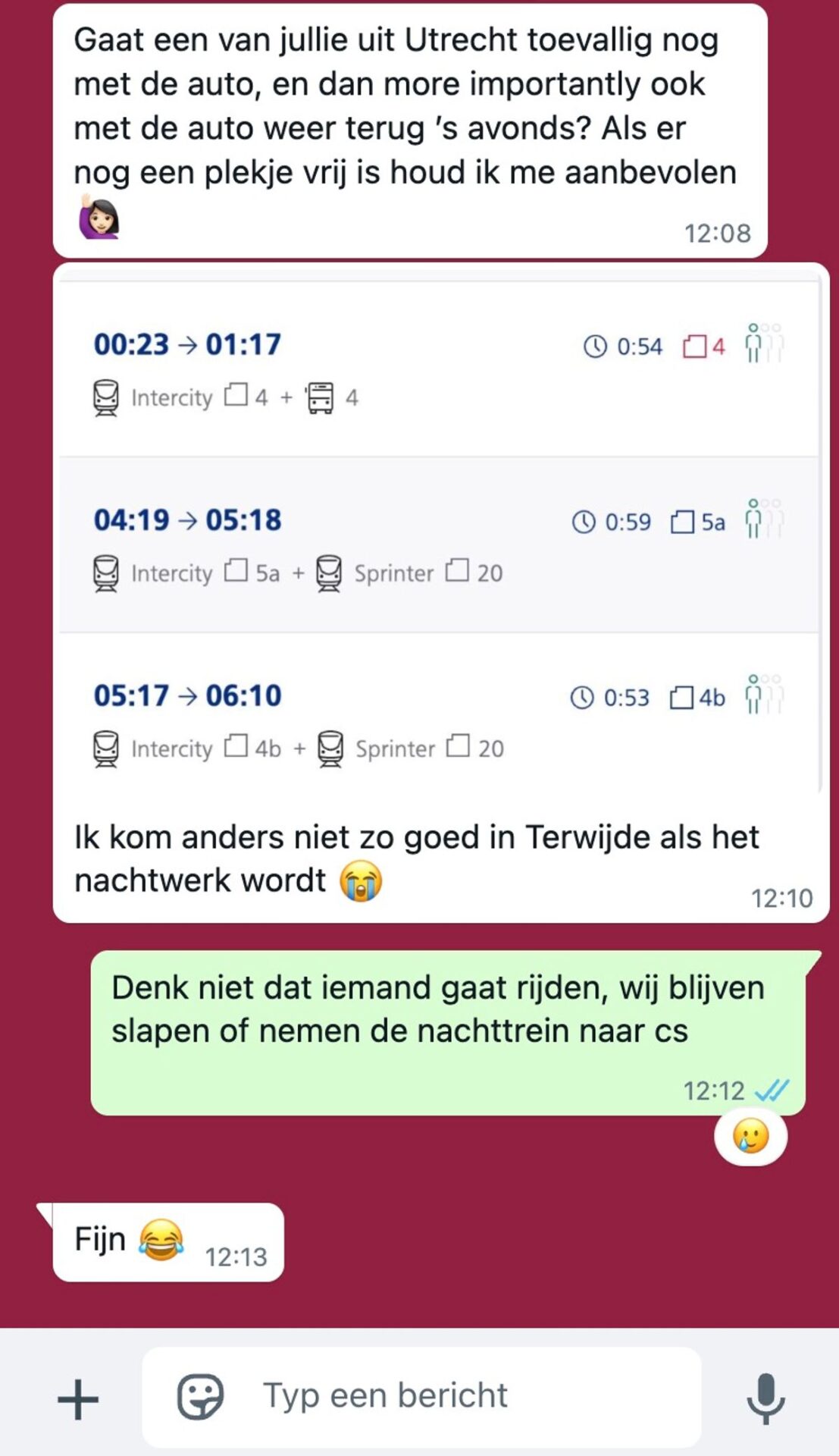Record a voice message with the microphone

765,1398
